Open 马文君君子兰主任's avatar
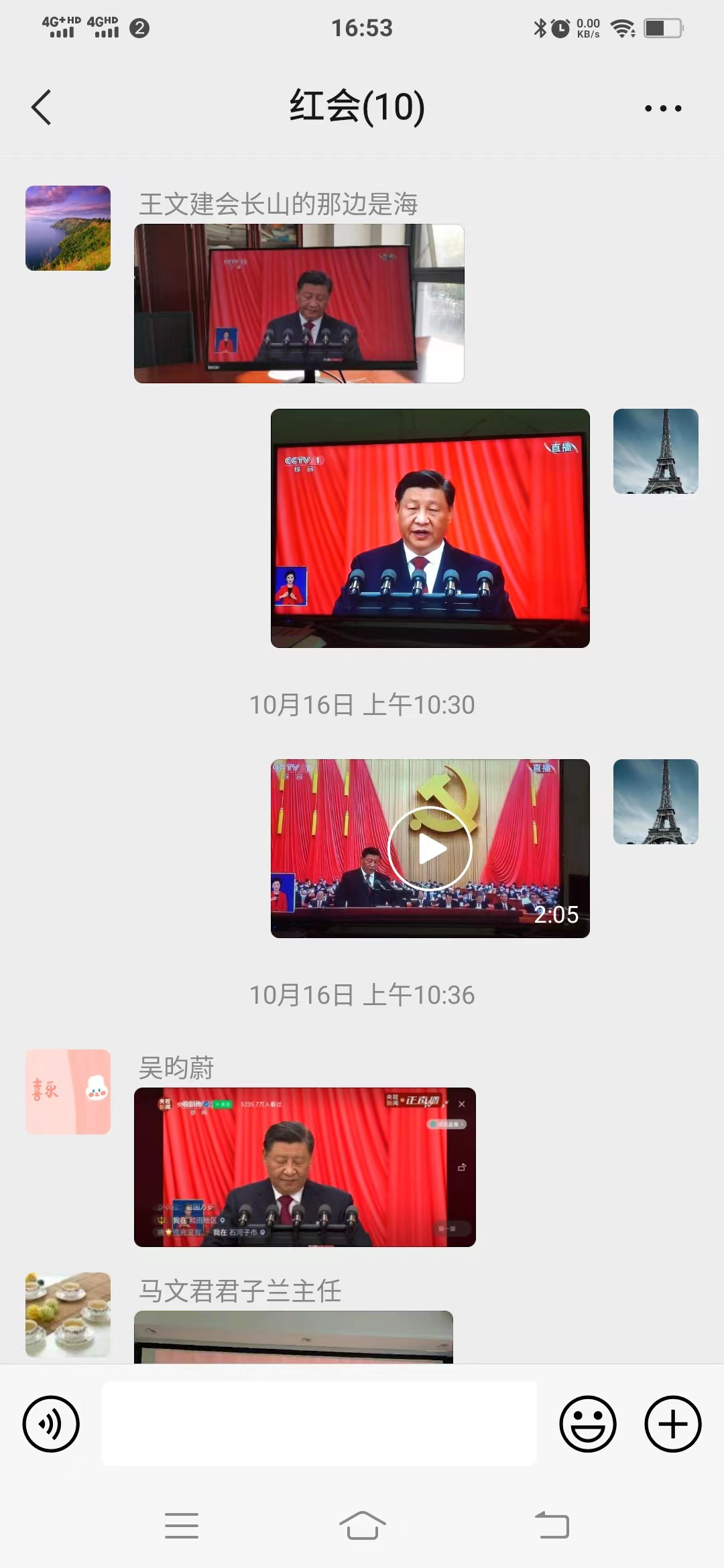The width and height of the screenshot is (724, 1568). coord(68,1315)
